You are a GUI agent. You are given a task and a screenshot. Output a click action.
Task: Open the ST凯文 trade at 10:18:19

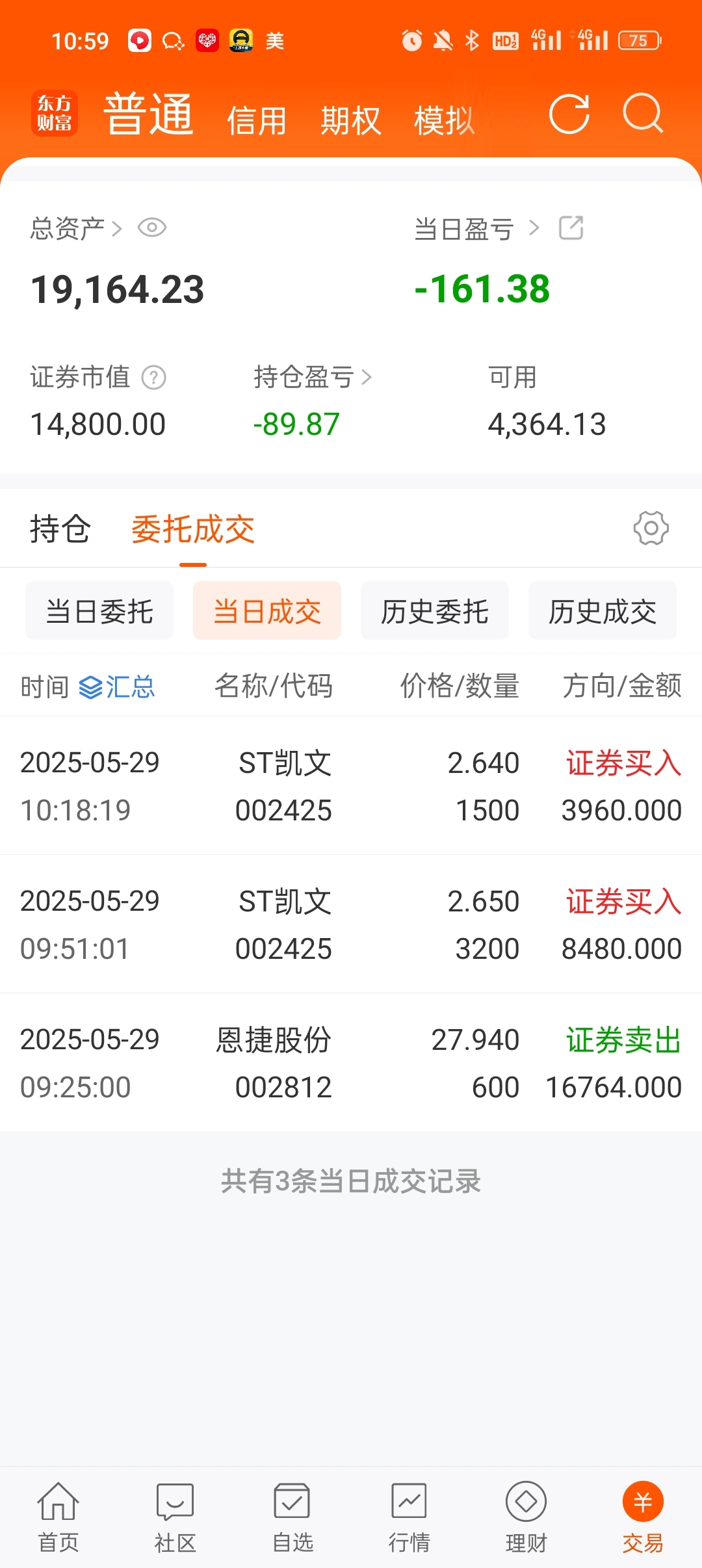click(351, 786)
